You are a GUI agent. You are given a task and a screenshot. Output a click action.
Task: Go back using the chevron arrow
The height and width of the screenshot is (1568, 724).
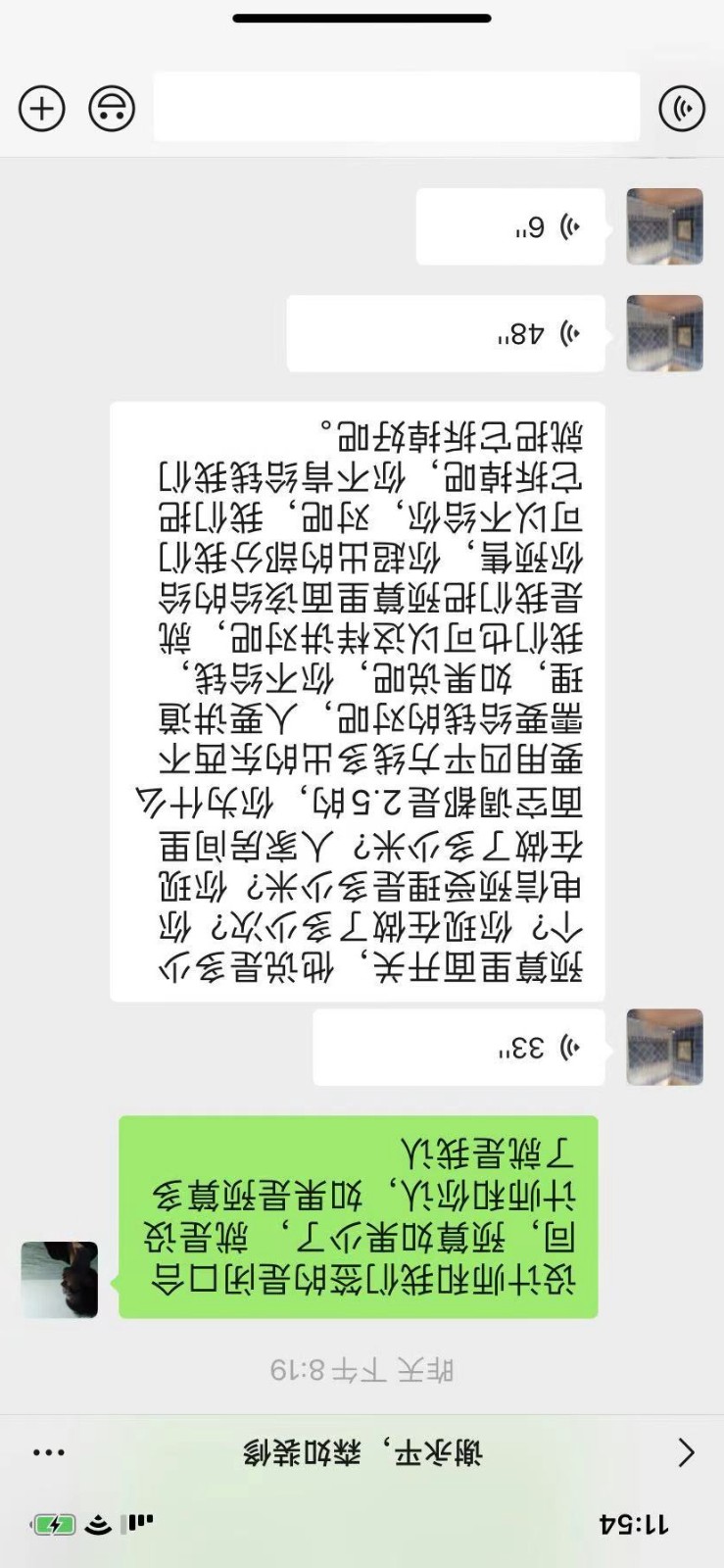[x=686, y=1452]
